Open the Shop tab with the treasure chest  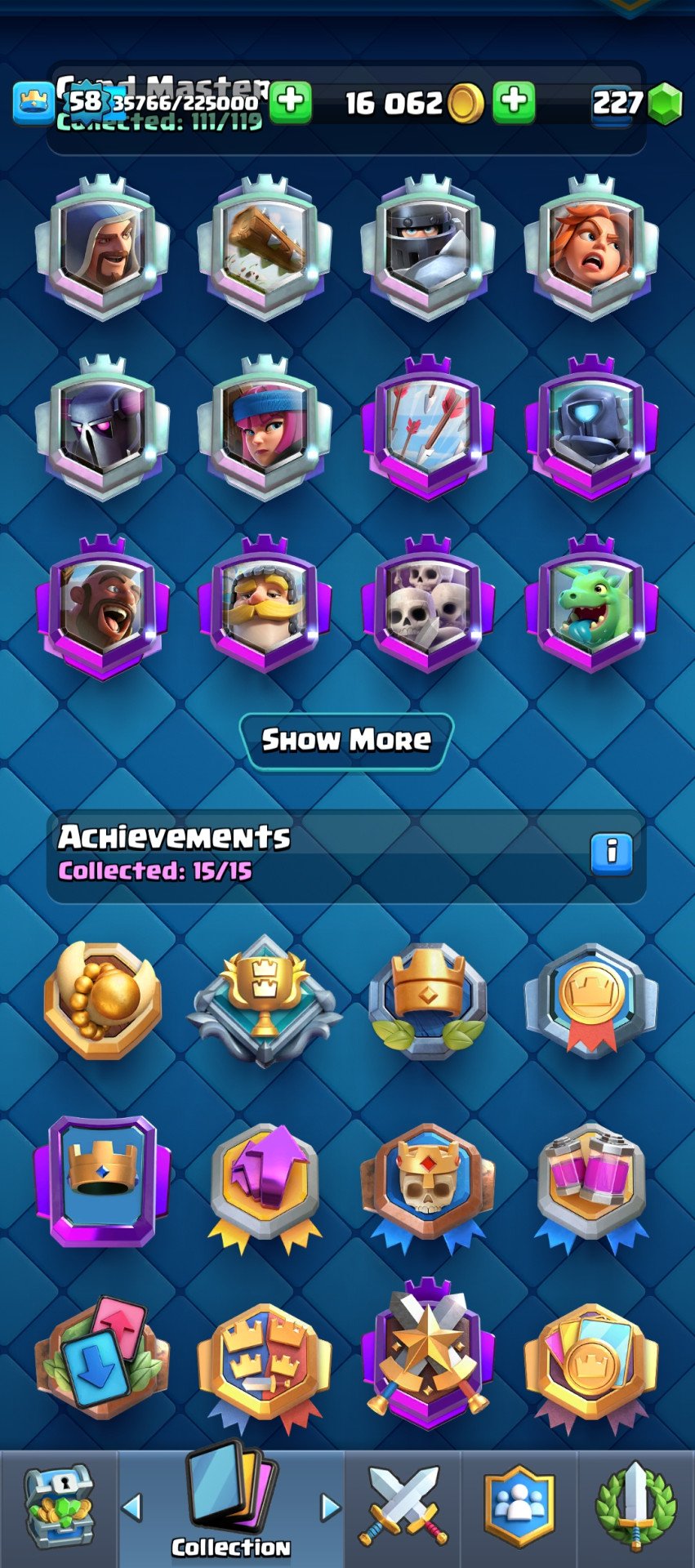[59, 1507]
